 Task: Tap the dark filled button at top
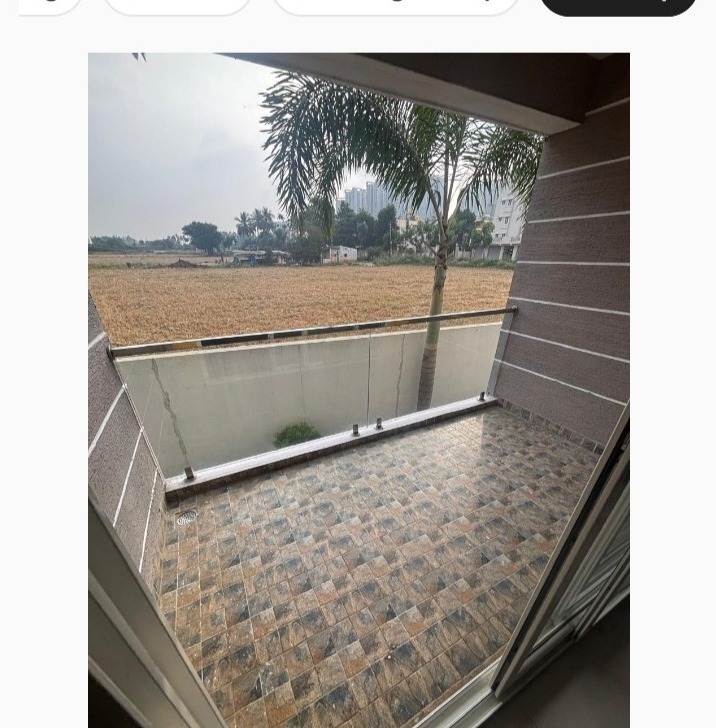click(x=617, y=6)
